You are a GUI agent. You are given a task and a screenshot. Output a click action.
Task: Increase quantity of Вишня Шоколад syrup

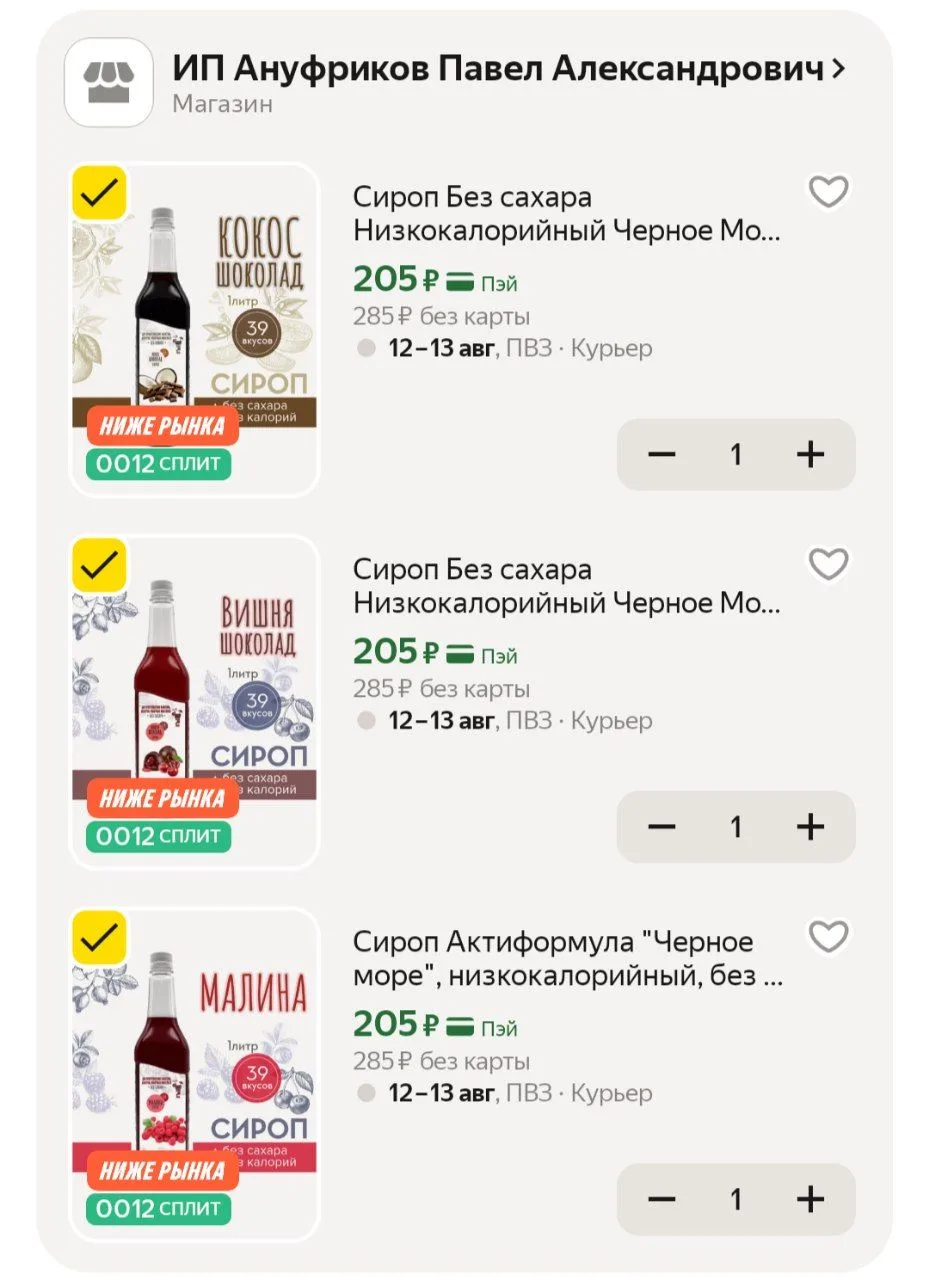click(810, 827)
